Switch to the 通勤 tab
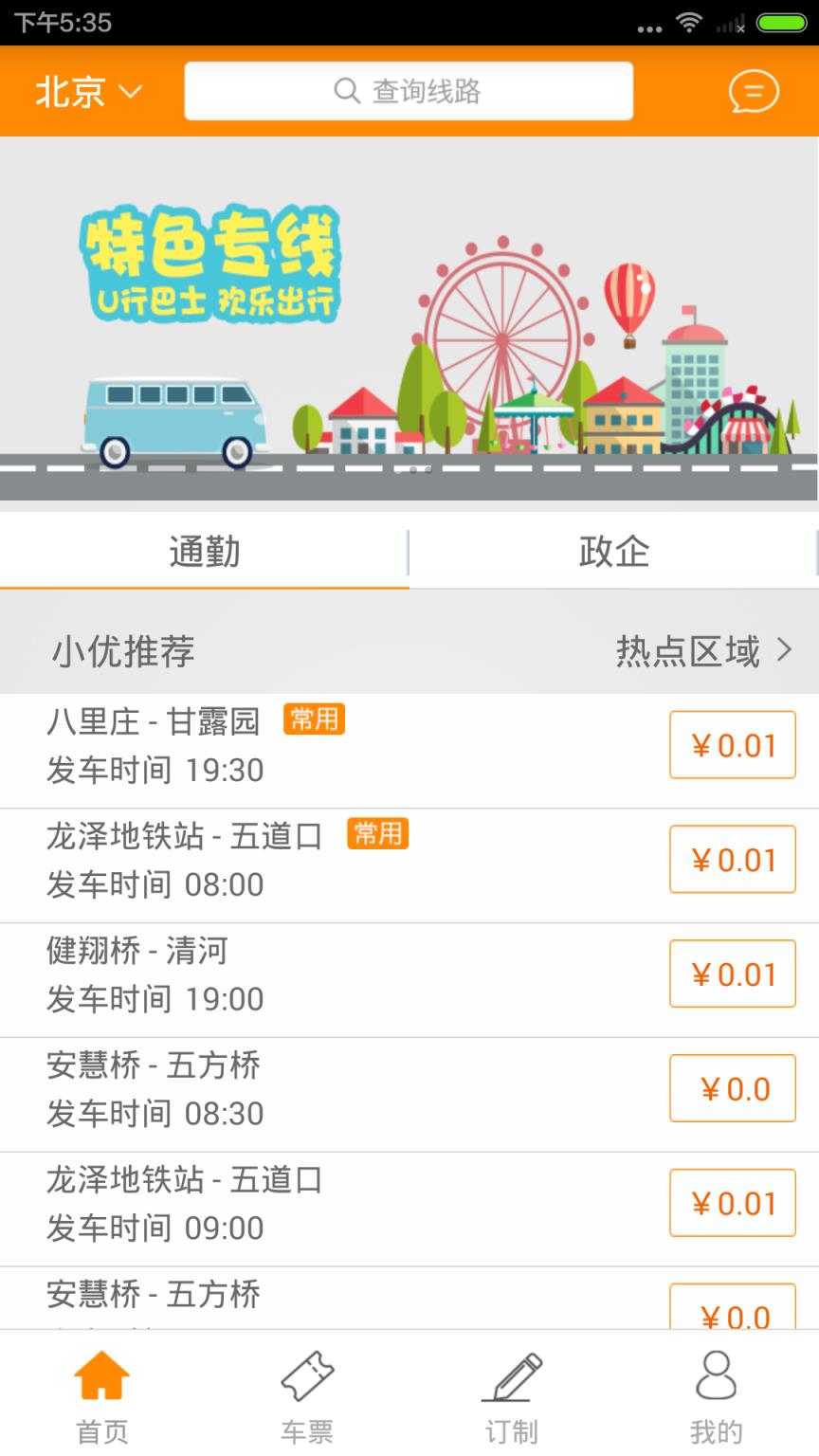The image size is (819, 1456). (x=204, y=552)
